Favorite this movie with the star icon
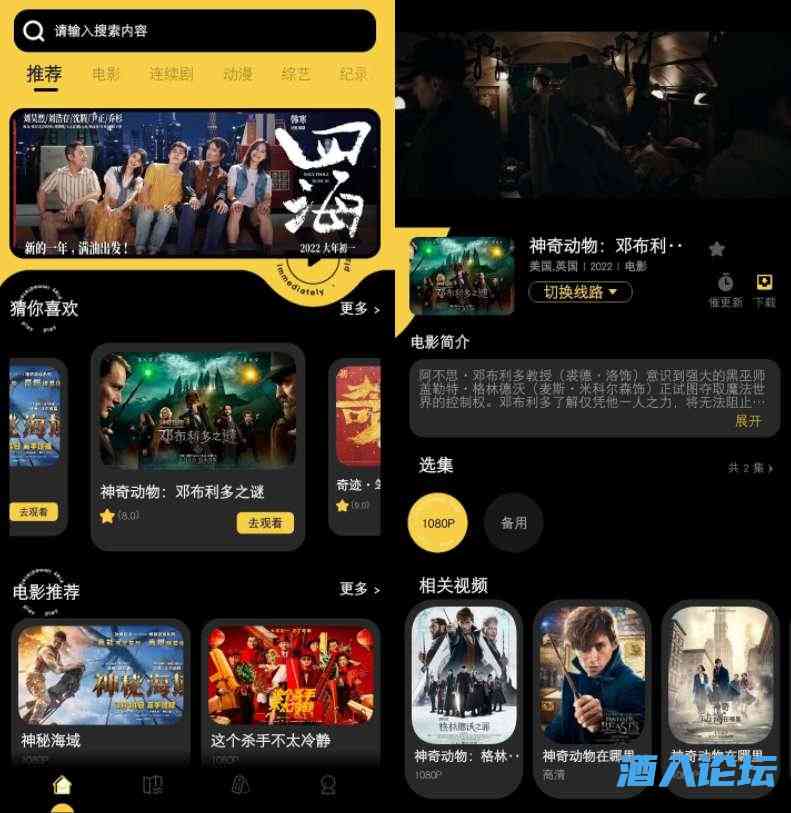791x813 pixels. point(717,249)
